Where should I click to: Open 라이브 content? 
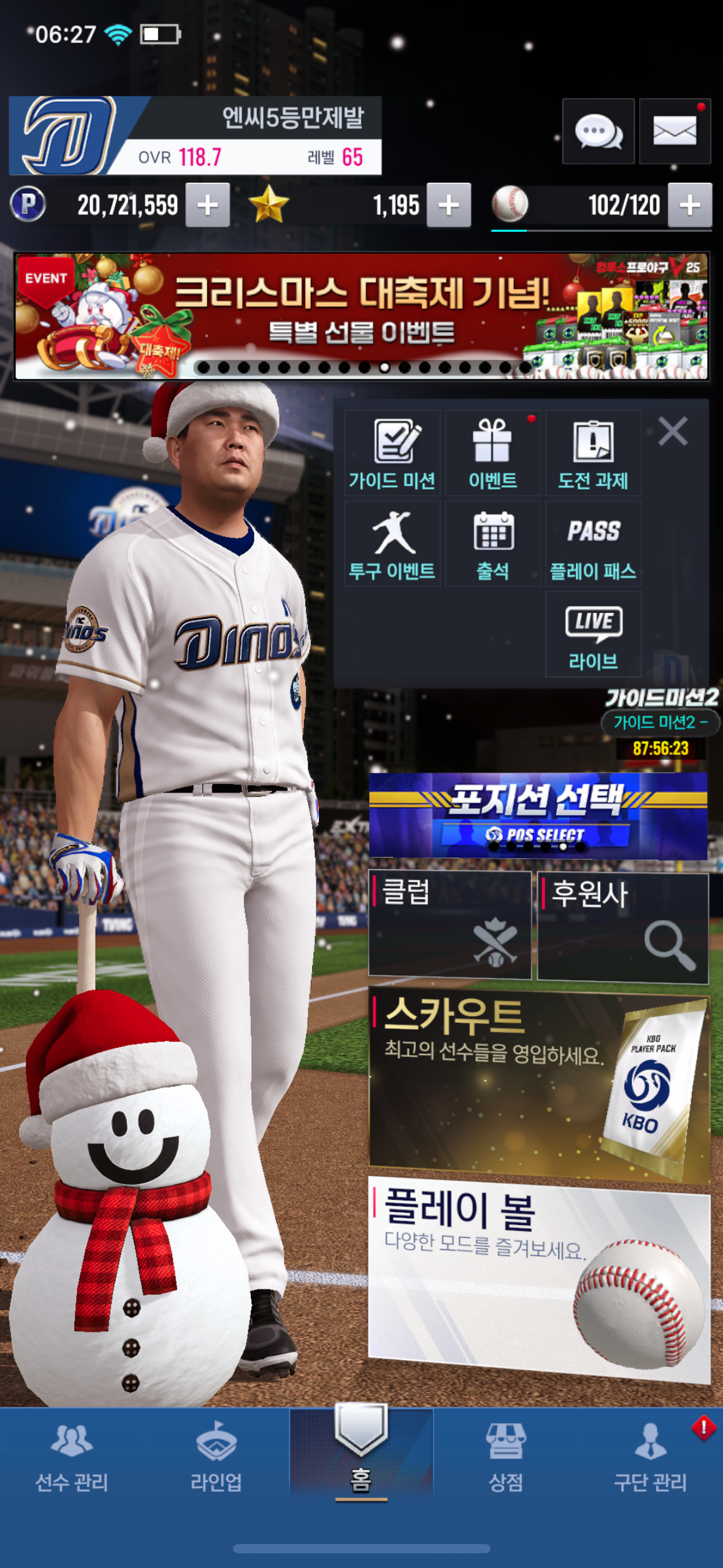[x=593, y=634]
